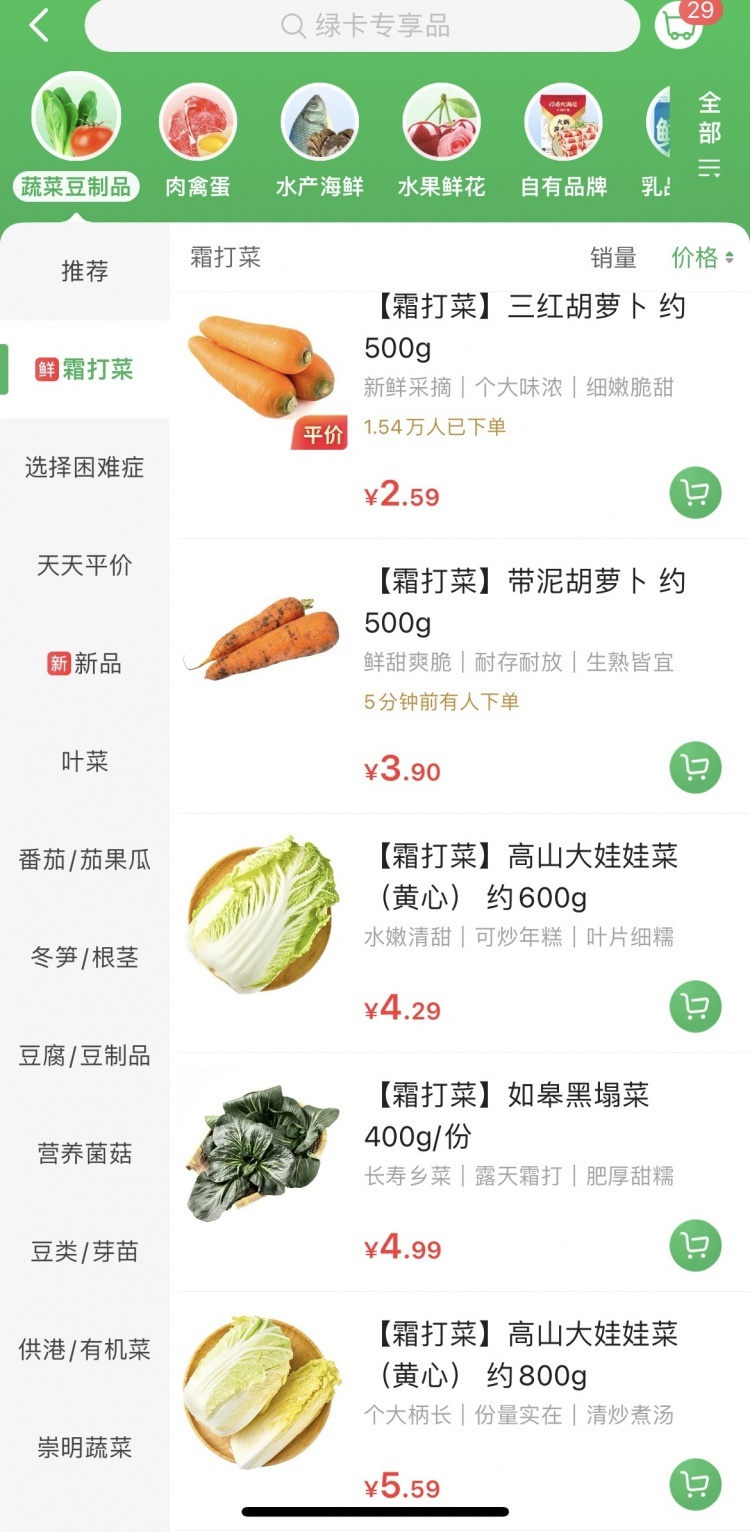Viewport: 750px width, 1532px height.
Task: Expand all categories with 全部
Action: coord(709,133)
